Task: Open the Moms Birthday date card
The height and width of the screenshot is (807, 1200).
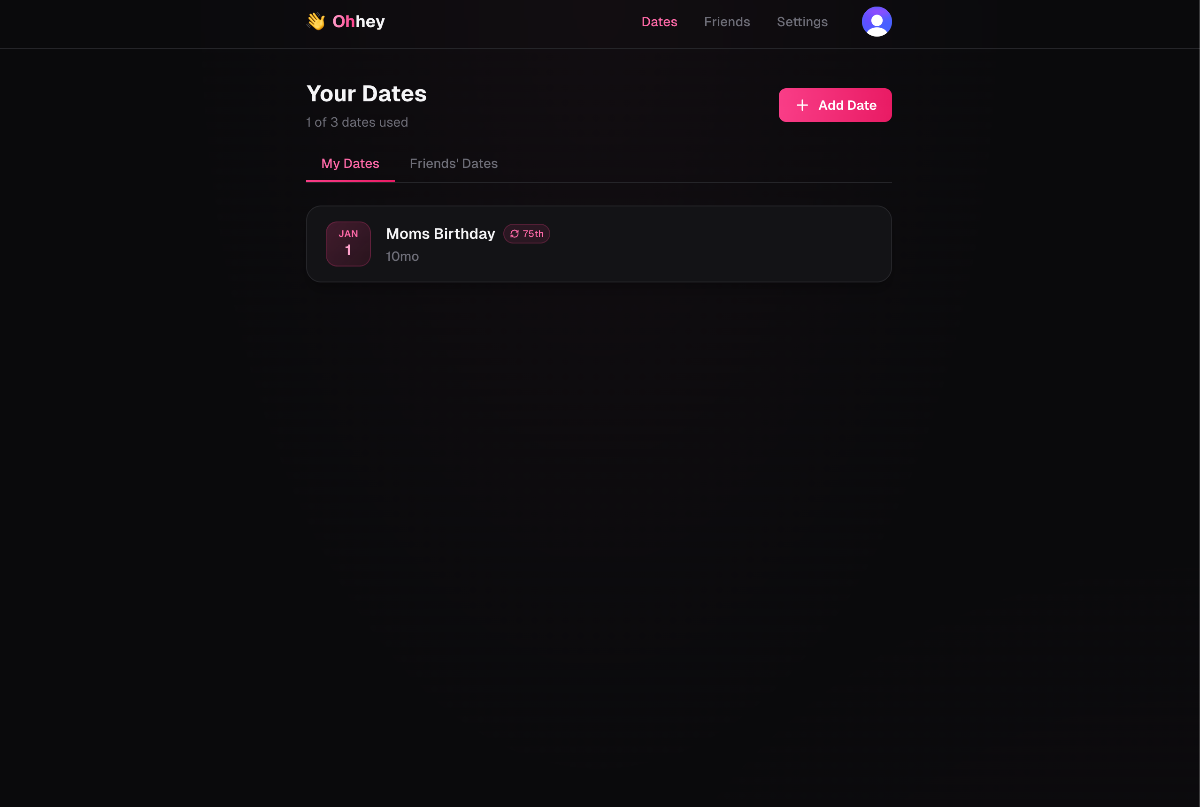Action: point(598,244)
